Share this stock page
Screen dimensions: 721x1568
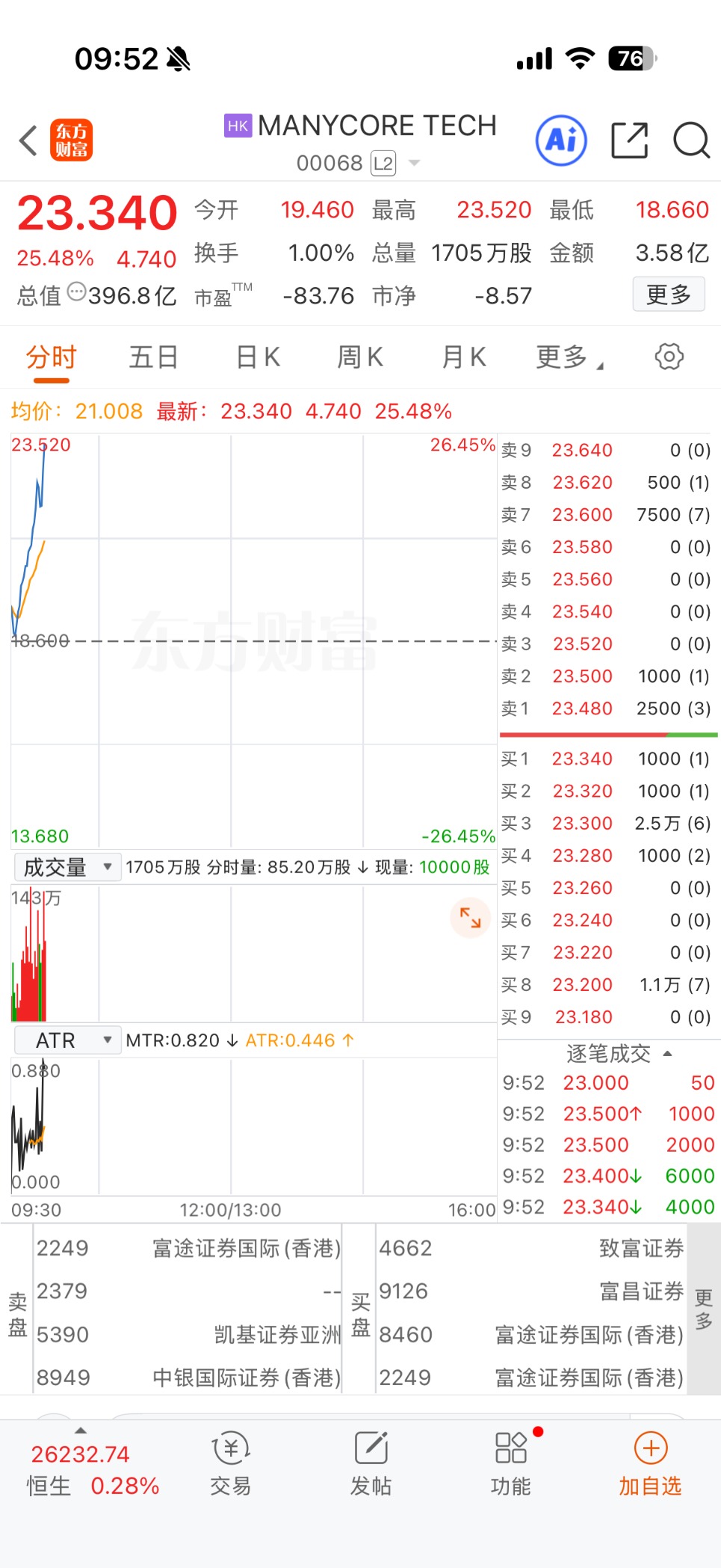tap(629, 141)
